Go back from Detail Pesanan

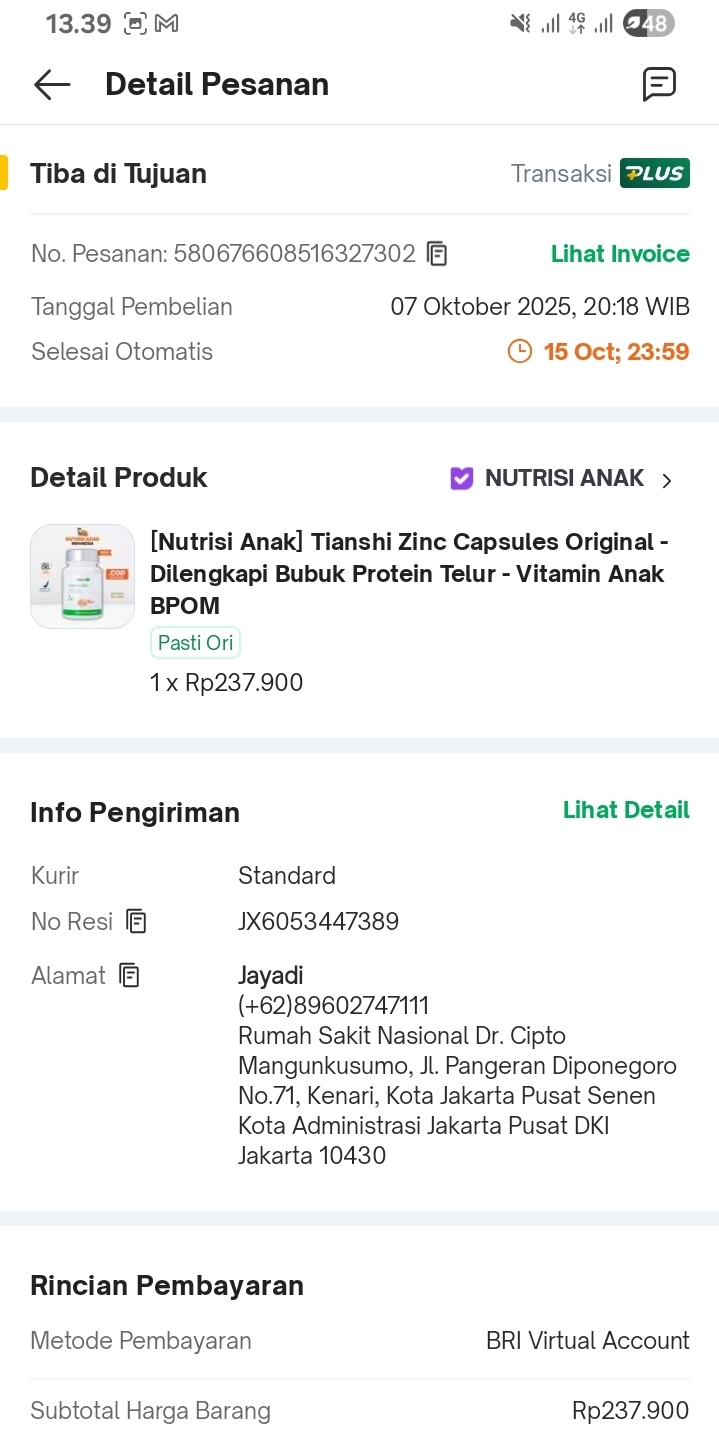pos(52,85)
